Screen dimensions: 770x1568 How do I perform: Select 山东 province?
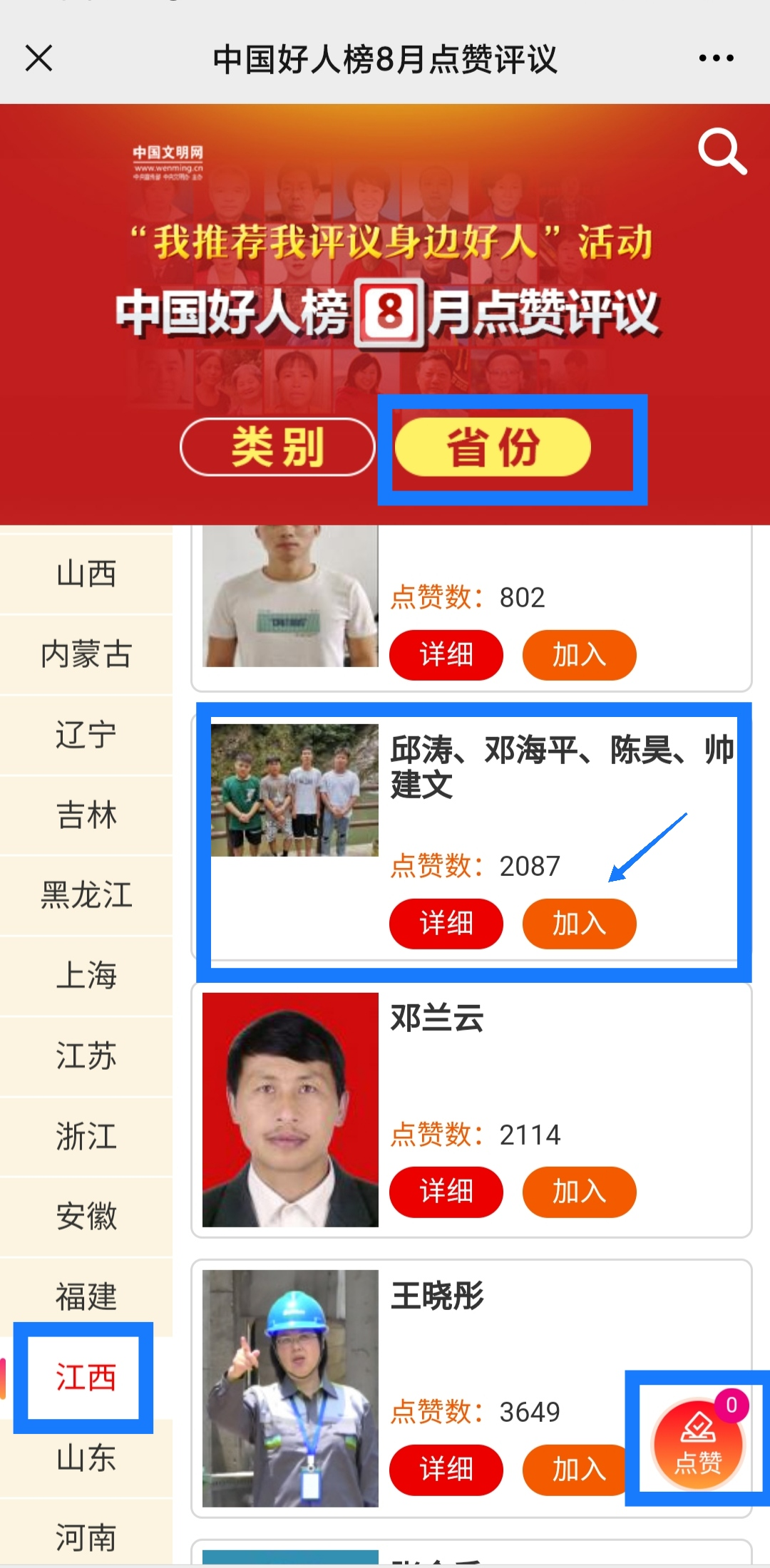tap(86, 1458)
